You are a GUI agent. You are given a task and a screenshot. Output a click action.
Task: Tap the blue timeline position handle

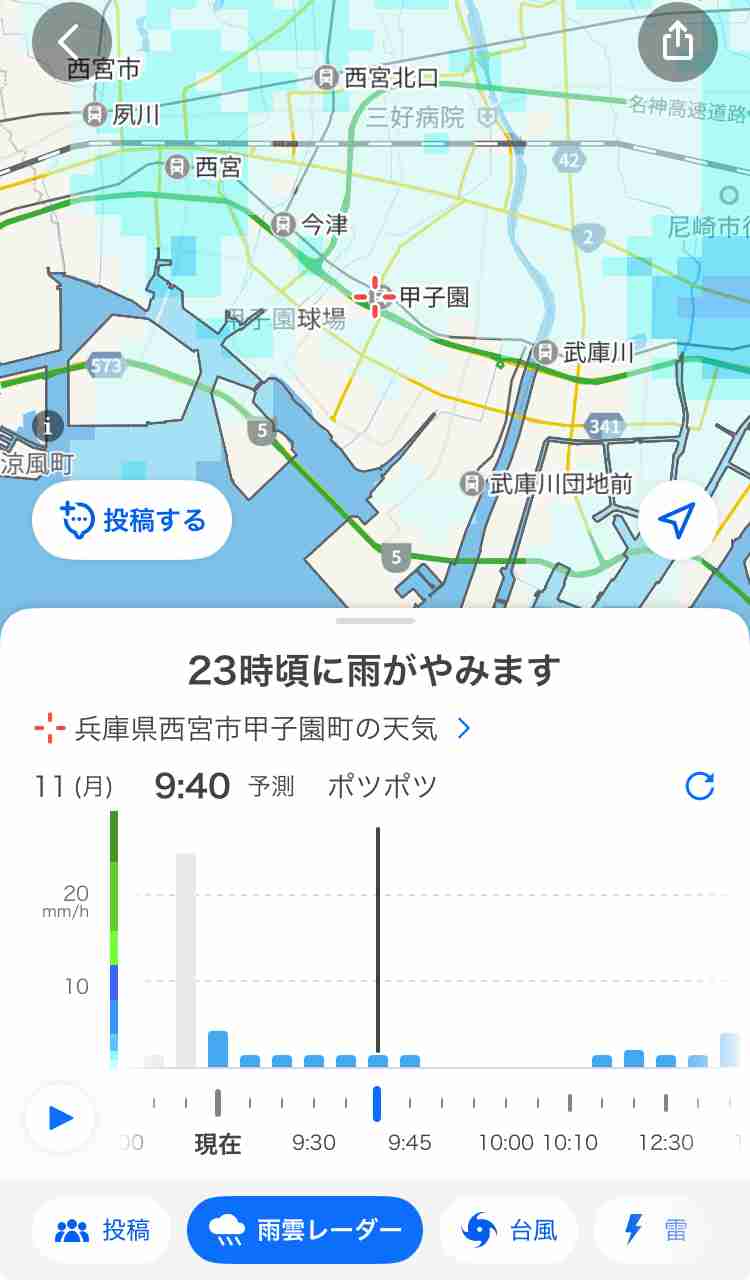pos(377,1103)
